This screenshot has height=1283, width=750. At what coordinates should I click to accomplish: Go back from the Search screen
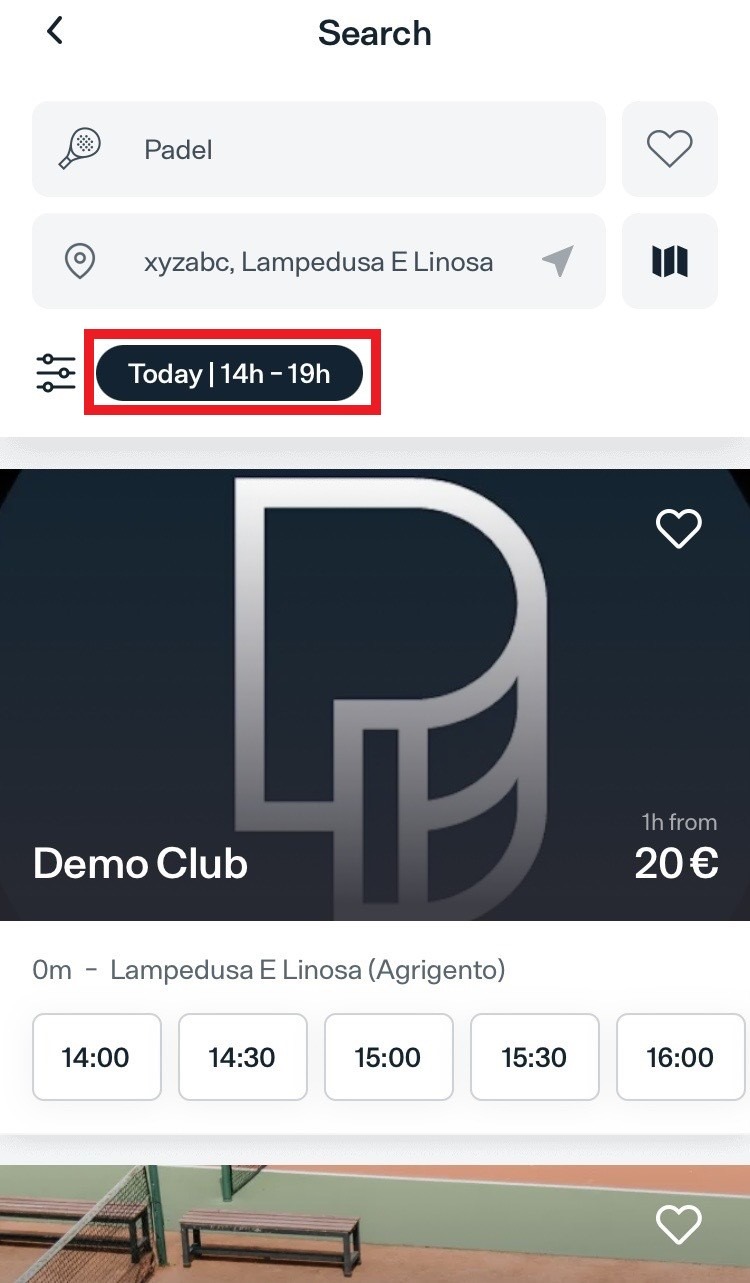55,31
